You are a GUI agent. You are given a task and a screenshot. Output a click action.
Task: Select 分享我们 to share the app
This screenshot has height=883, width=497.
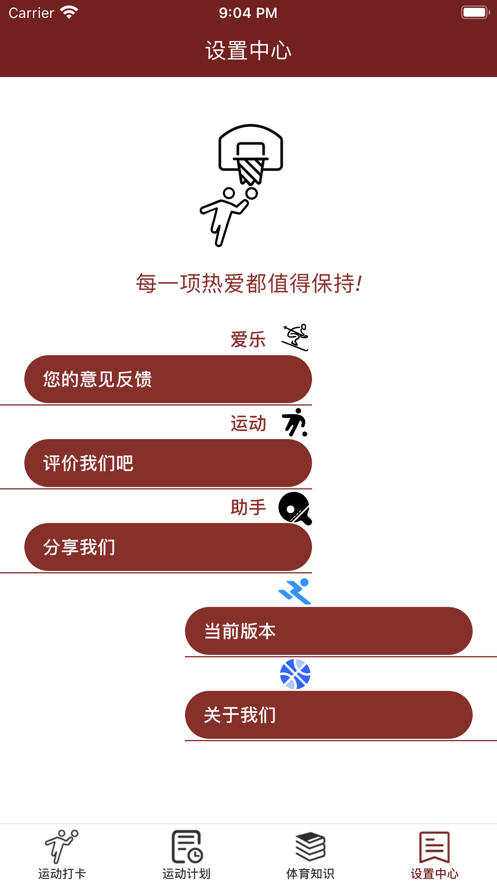(x=168, y=547)
